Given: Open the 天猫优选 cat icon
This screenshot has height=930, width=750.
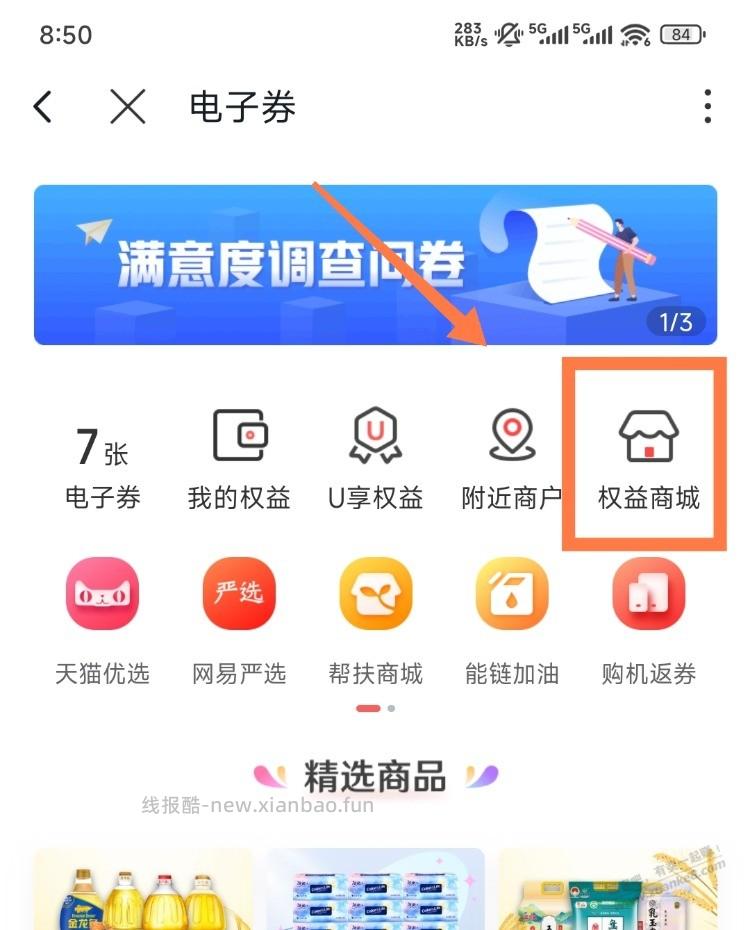Looking at the screenshot, I should coord(102,595).
